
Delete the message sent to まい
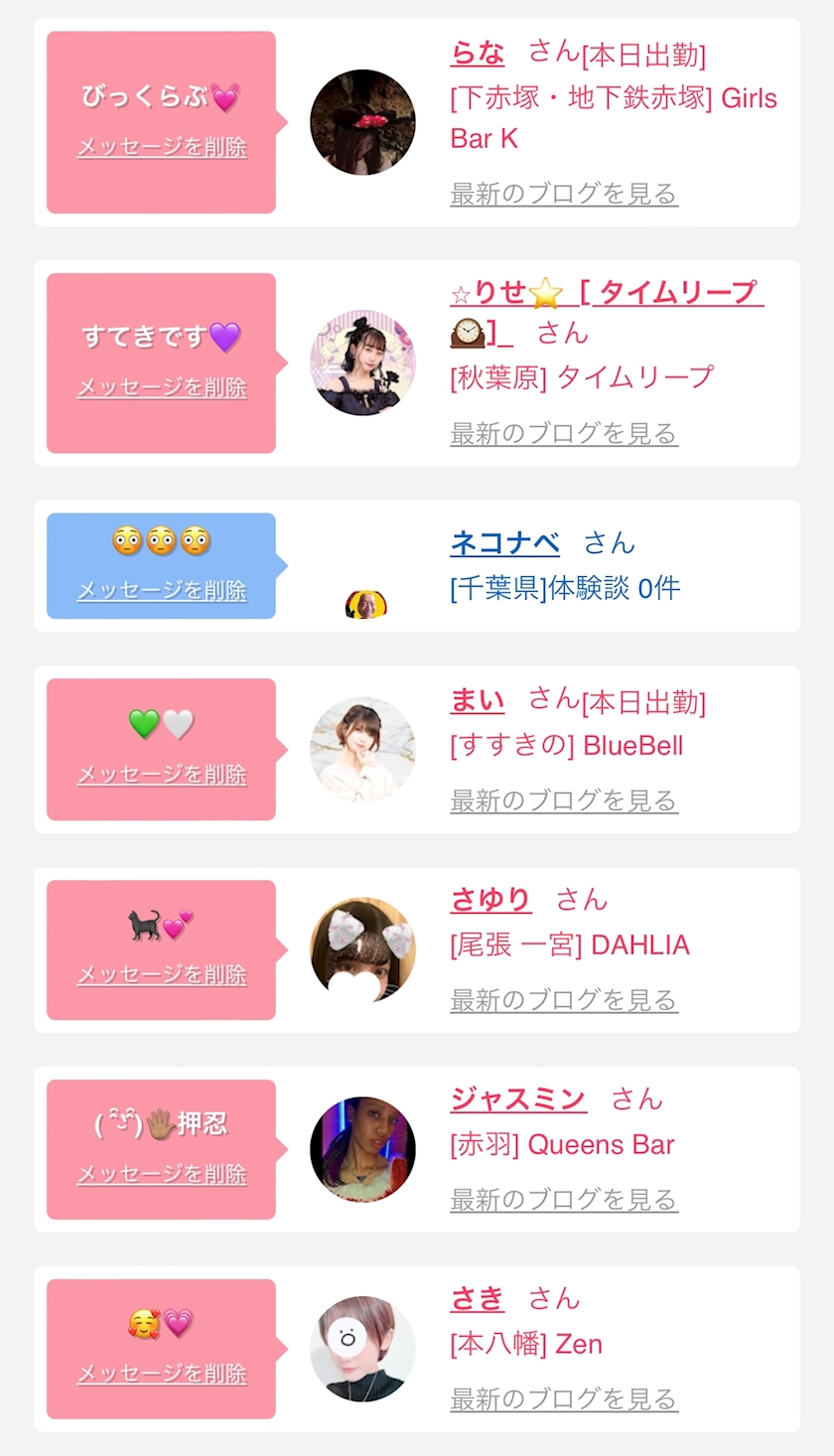click(x=162, y=775)
